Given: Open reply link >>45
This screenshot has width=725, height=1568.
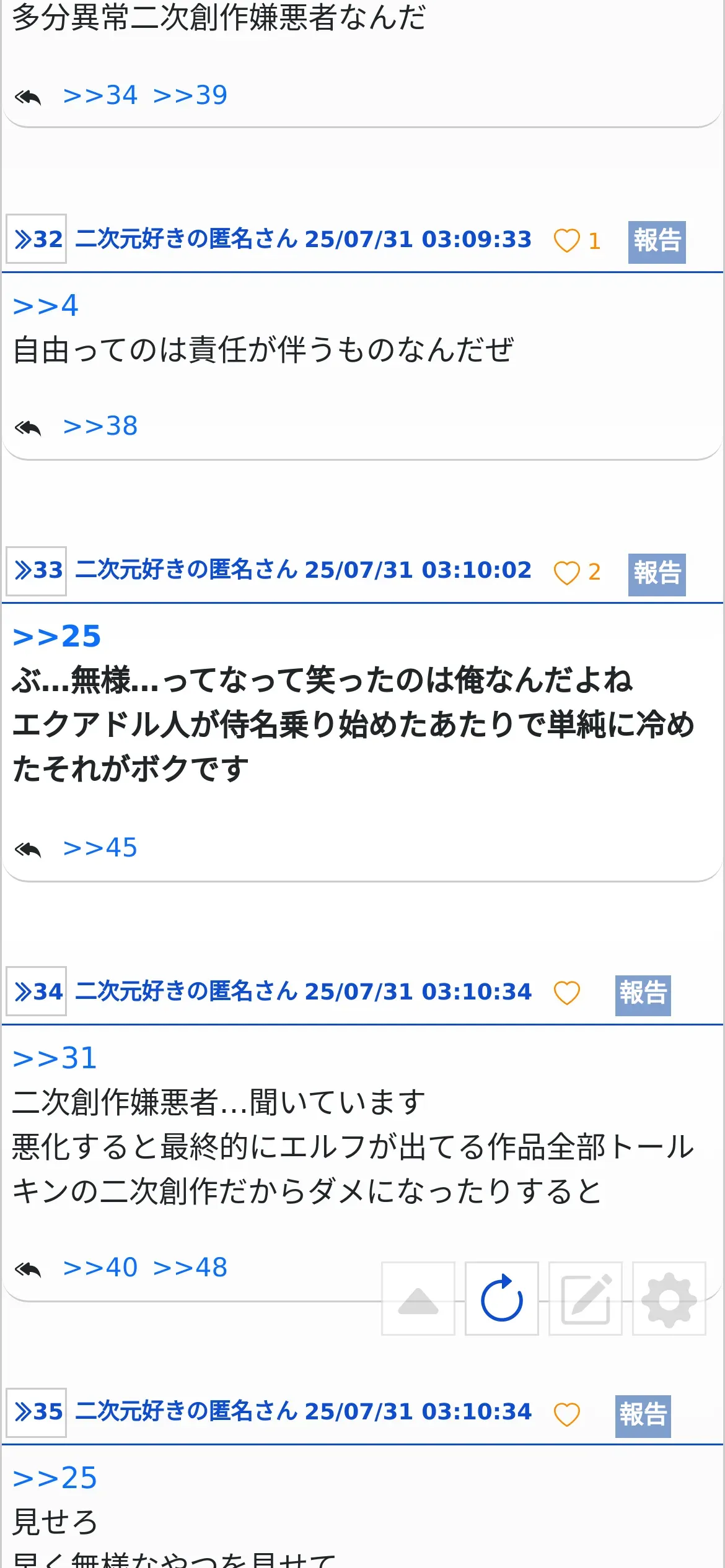Looking at the screenshot, I should pyautogui.click(x=100, y=848).
